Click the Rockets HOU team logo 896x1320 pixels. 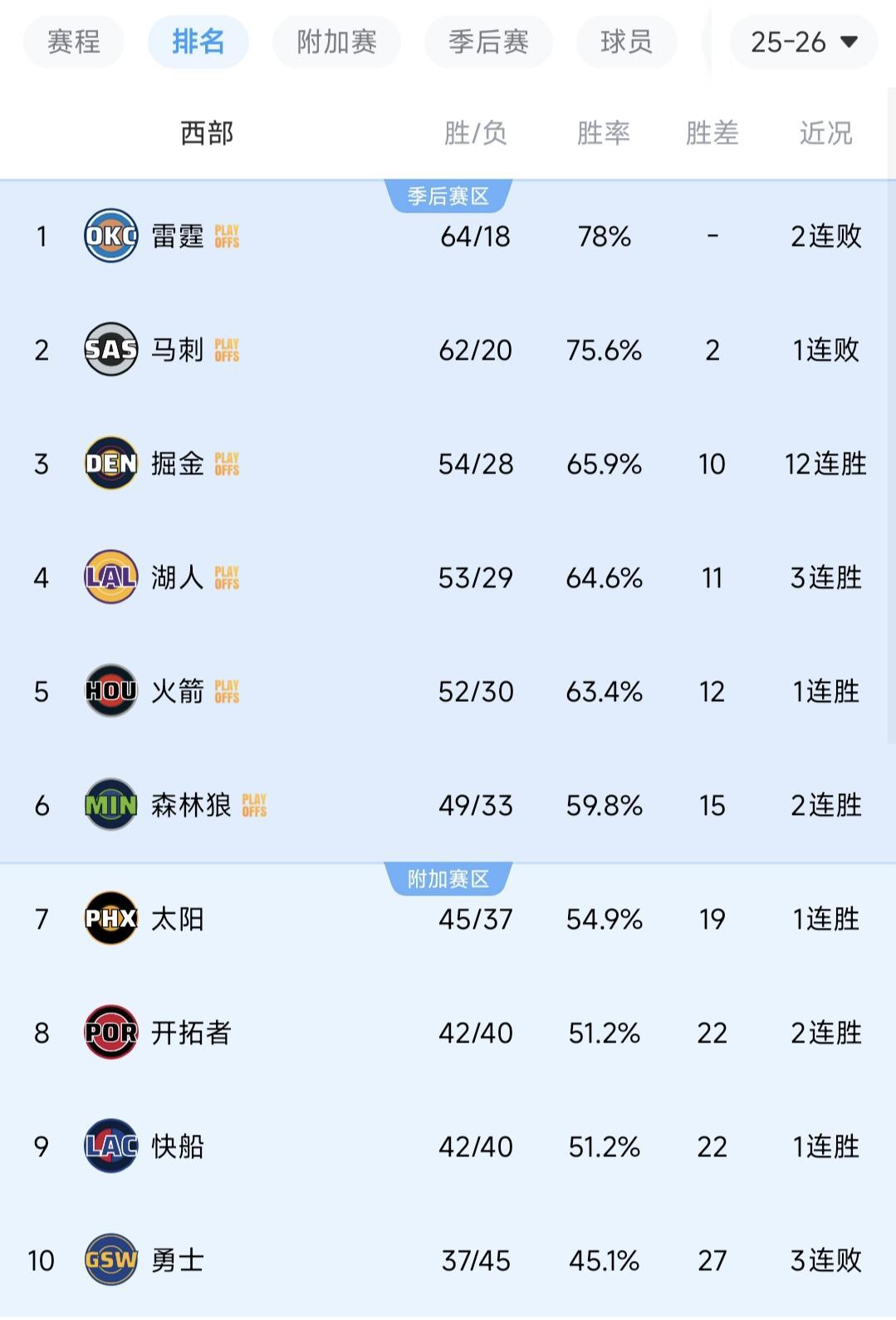pyautogui.click(x=110, y=691)
